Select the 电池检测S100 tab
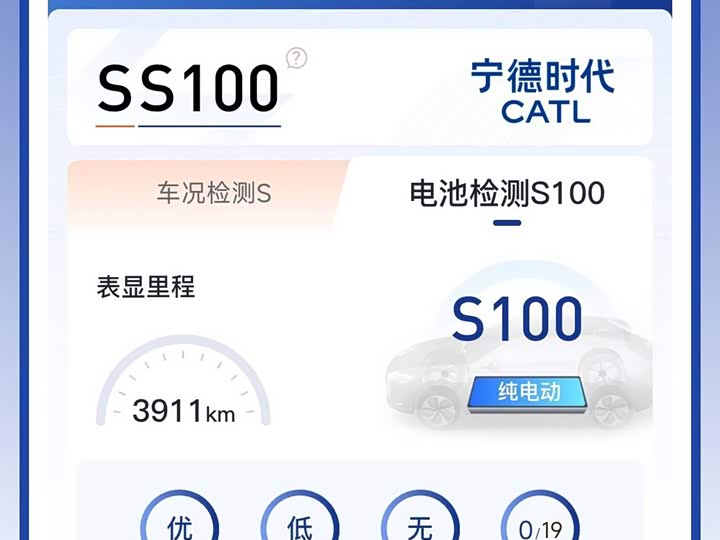Image resolution: width=720 pixels, height=540 pixels. [x=507, y=193]
